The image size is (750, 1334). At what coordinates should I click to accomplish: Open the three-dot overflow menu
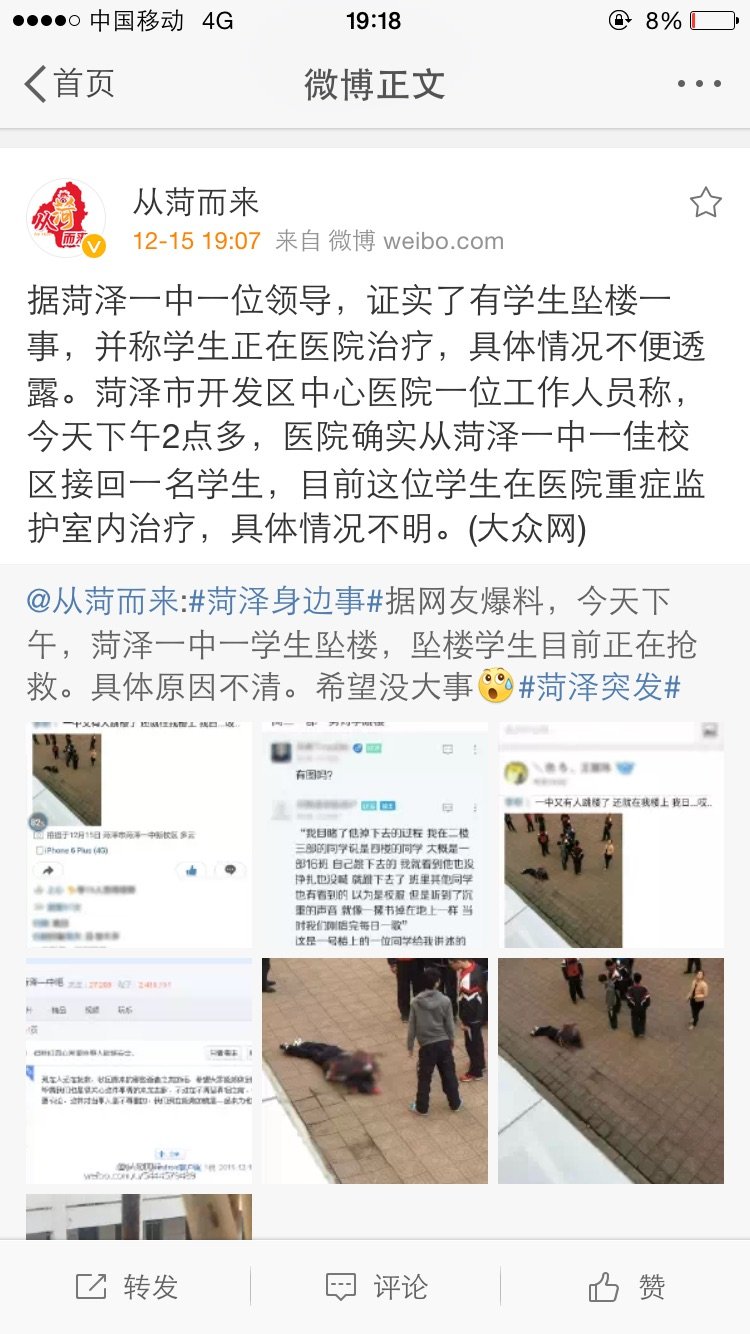pyautogui.click(x=698, y=84)
